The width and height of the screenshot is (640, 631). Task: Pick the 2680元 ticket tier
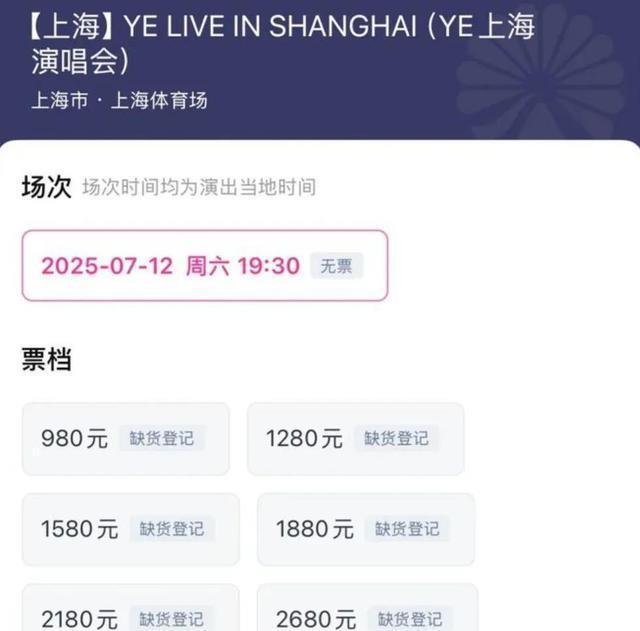(x=367, y=612)
